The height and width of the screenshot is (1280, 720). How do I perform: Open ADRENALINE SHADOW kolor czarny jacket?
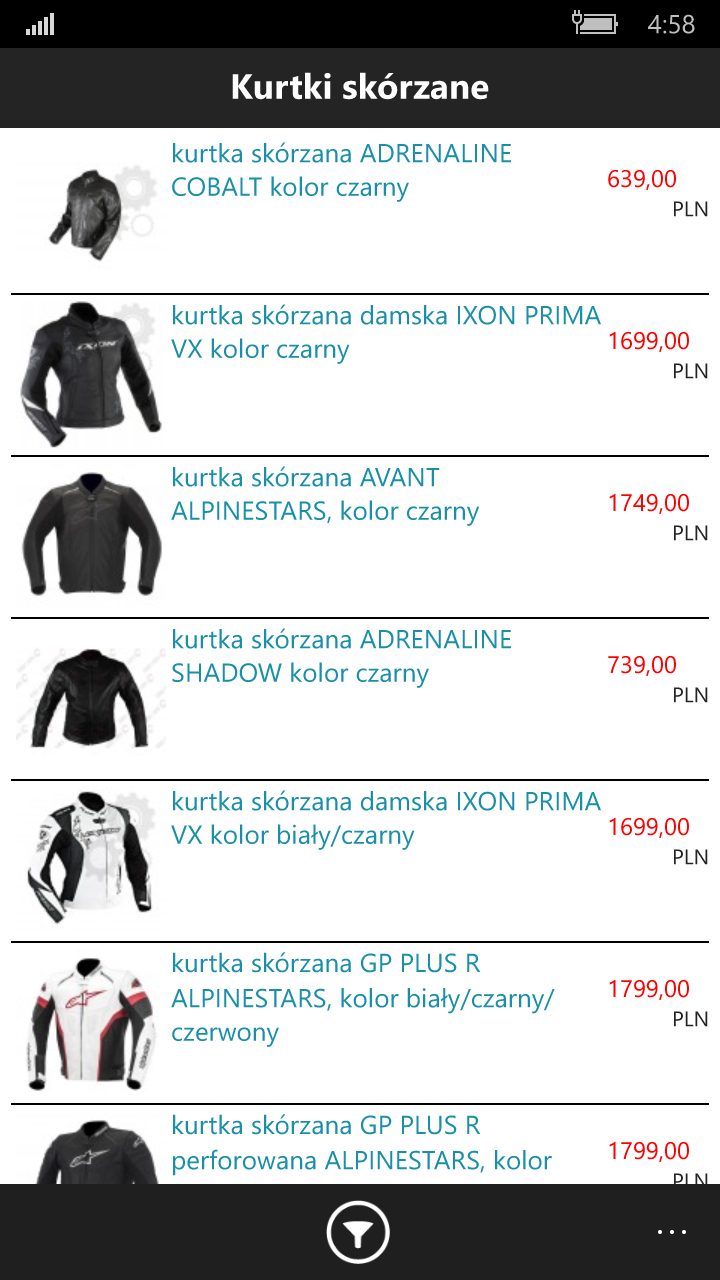point(360,700)
